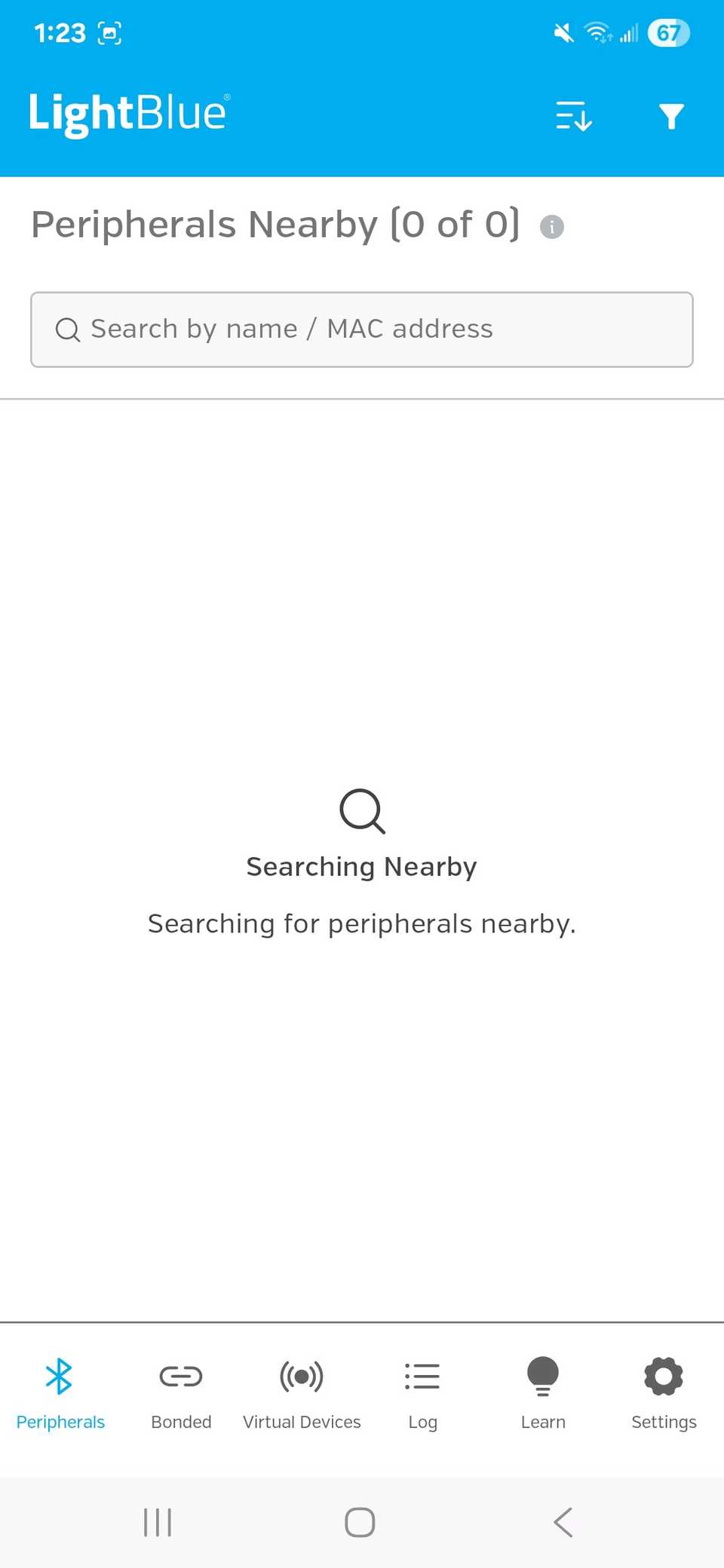Open the sort order icon in top bar
Viewport: 724px width, 1568px height.
(573, 116)
